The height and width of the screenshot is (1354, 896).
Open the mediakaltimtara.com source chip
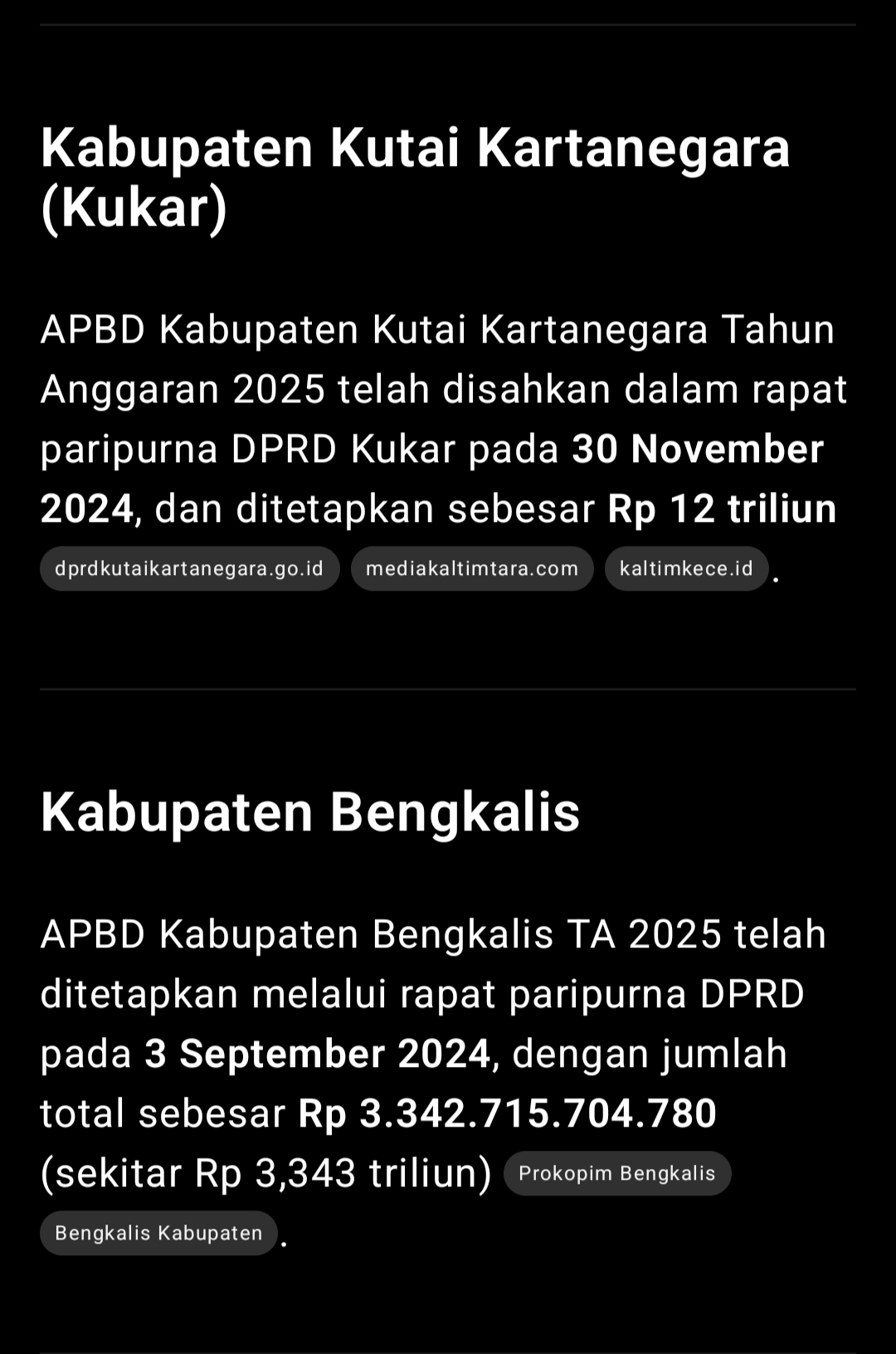pos(472,568)
